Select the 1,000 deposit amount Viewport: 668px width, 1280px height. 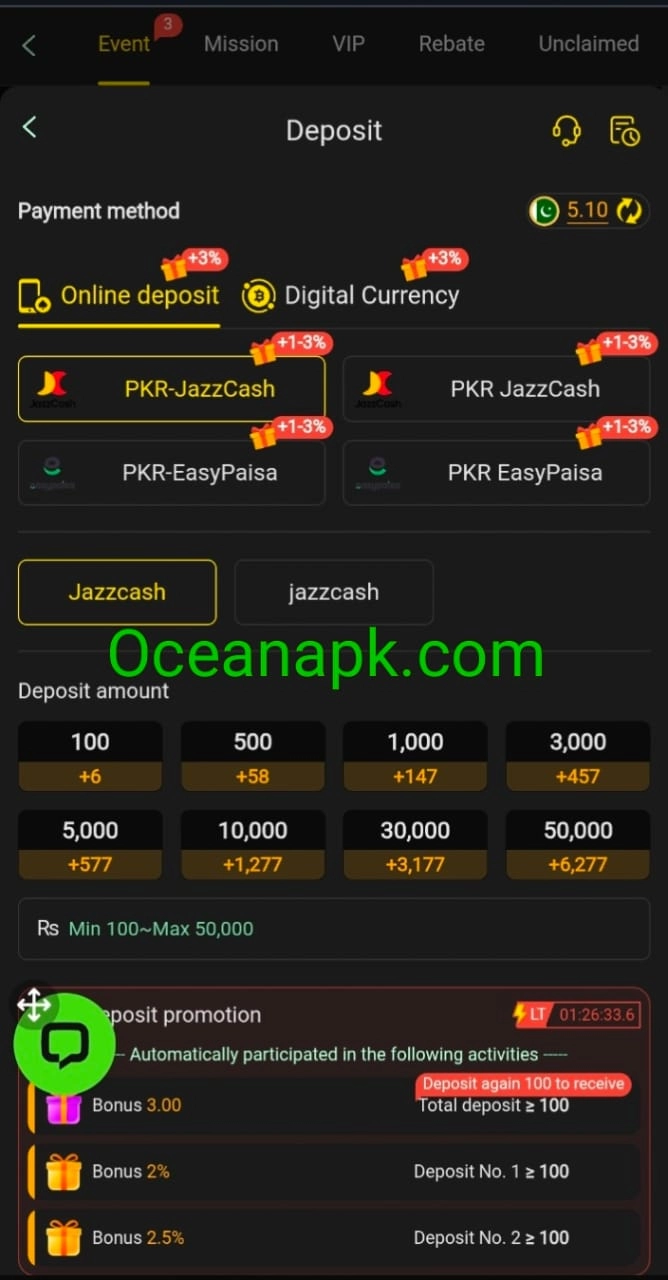click(415, 756)
